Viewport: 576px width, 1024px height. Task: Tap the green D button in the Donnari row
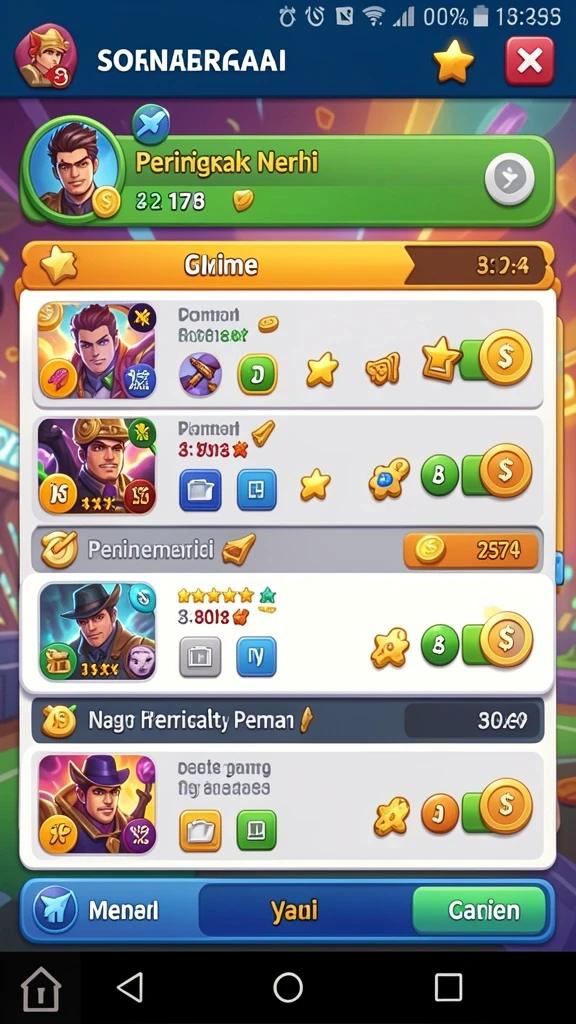[257, 376]
